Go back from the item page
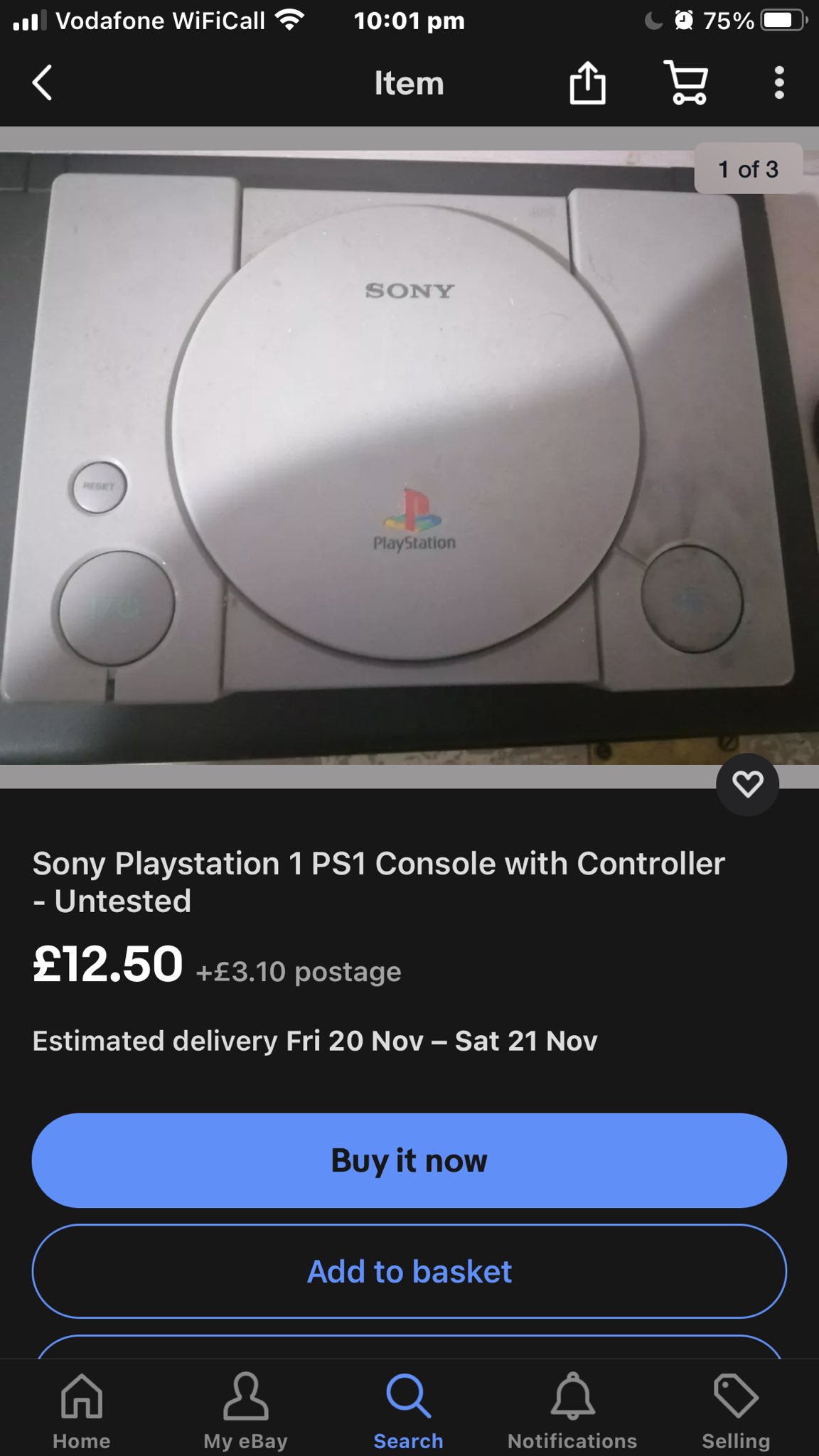 (43, 83)
